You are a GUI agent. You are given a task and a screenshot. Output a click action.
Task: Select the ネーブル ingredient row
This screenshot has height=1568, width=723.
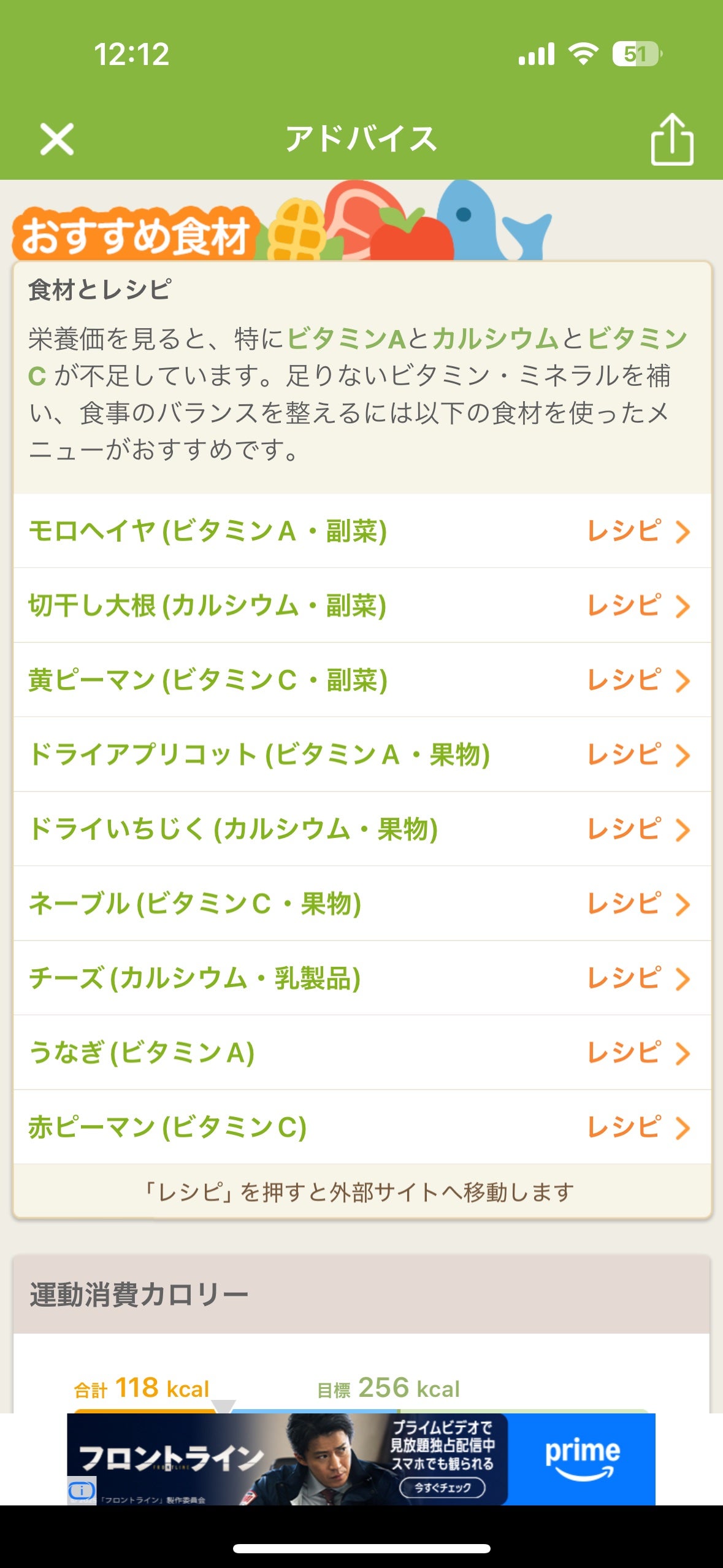tap(196, 904)
